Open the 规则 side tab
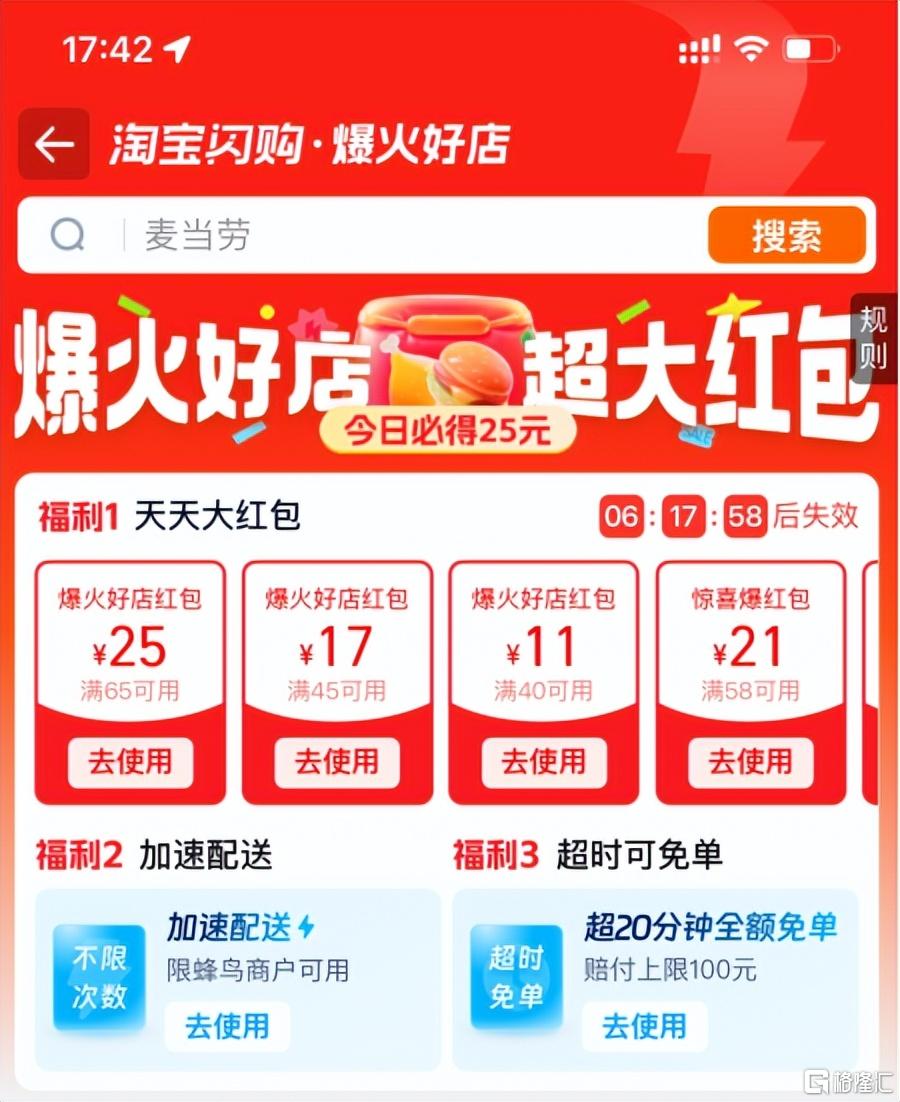This screenshot has height=1102, width=900. [x=873, y=338]
